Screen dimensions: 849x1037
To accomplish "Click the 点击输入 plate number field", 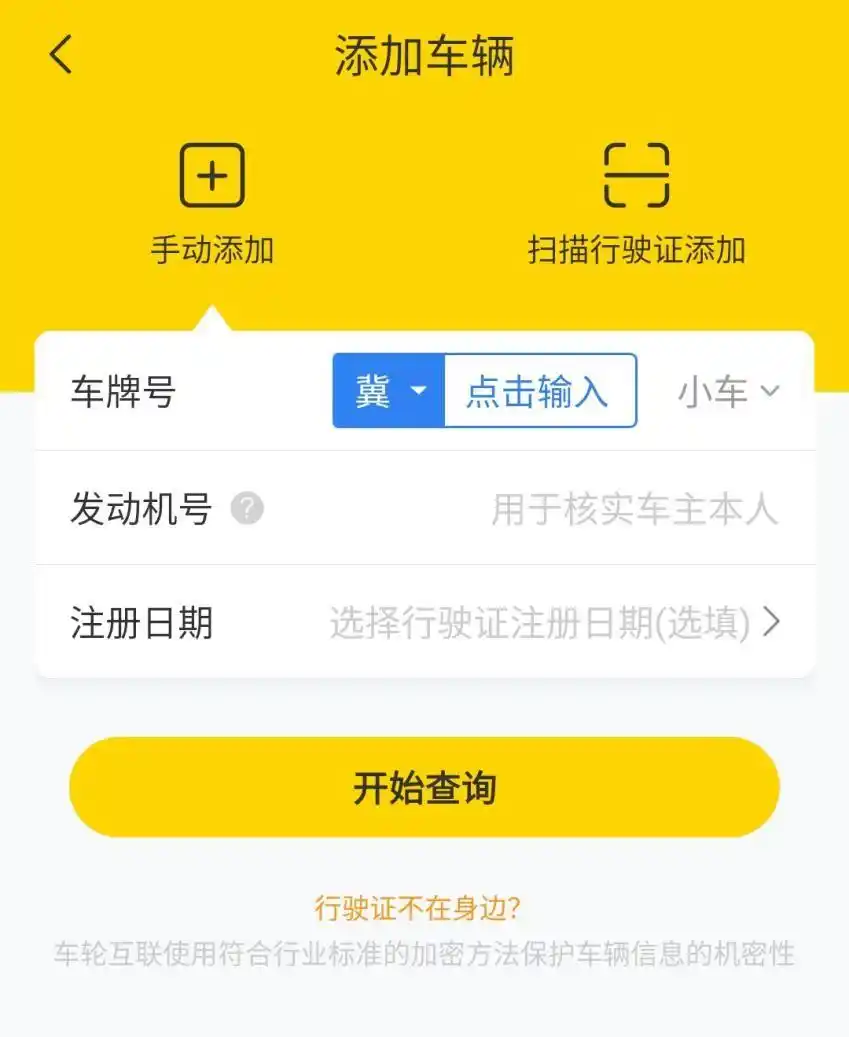I will click(x=536, y=391).
